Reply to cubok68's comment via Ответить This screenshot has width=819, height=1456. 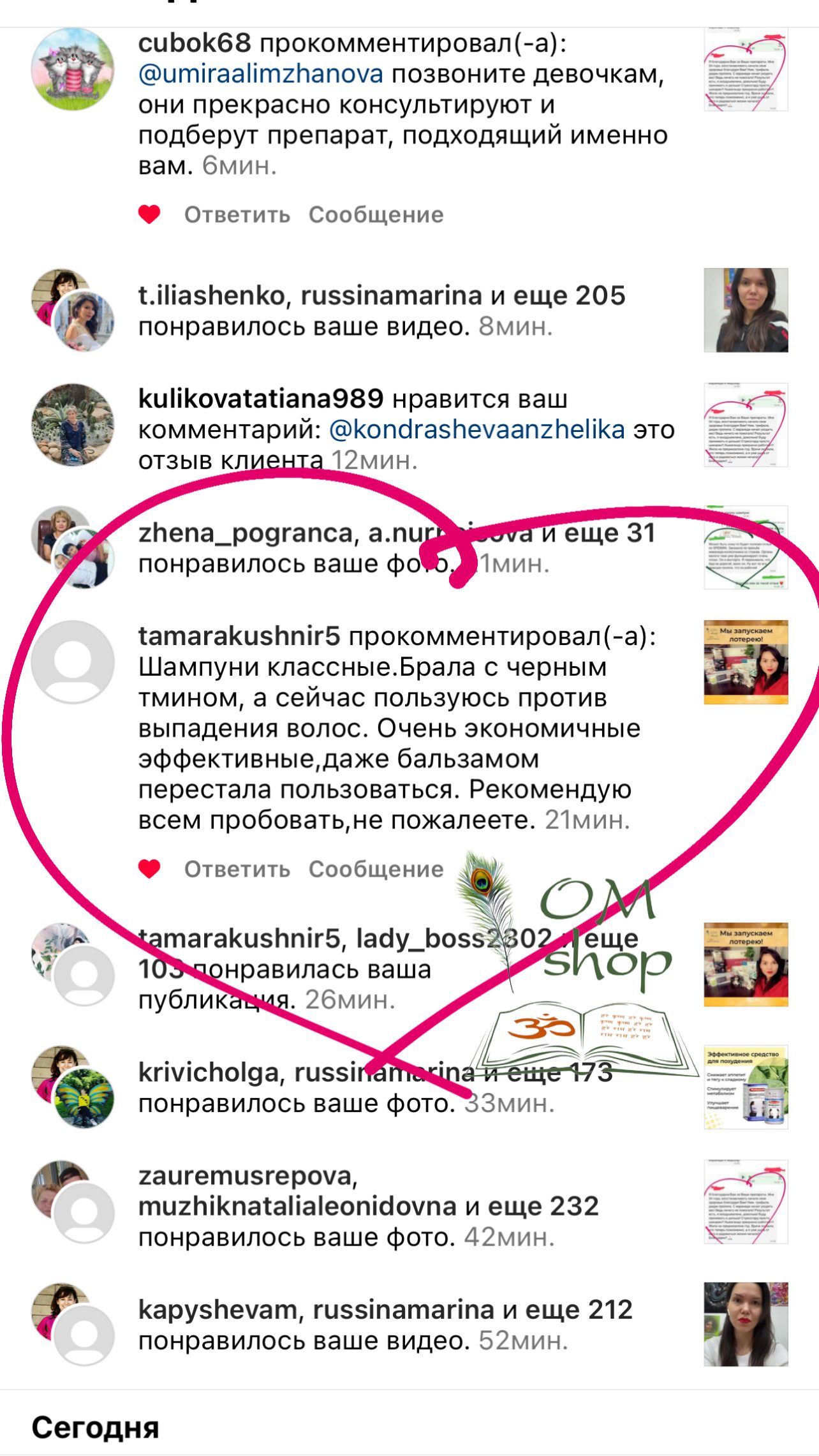[x=237, y=215]
